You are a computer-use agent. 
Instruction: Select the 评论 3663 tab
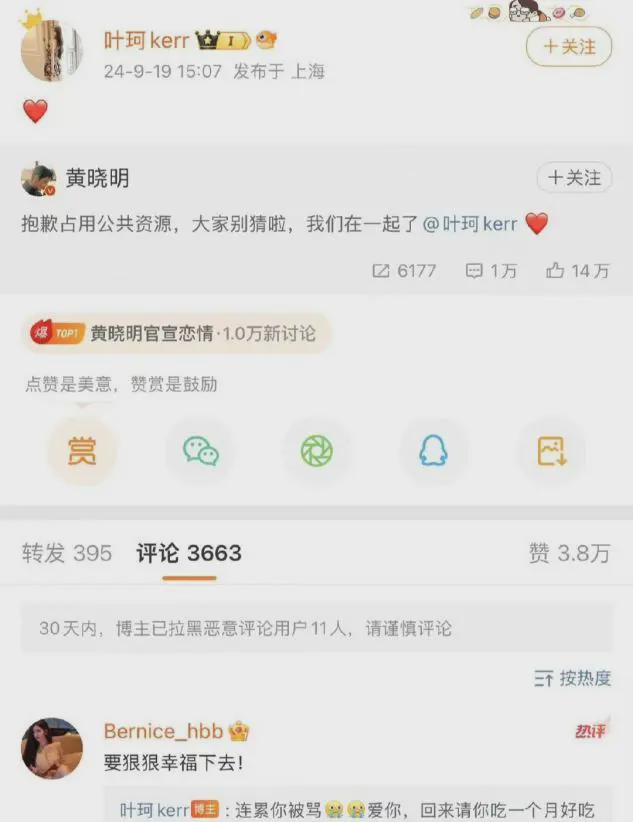[x=189, y=553]
